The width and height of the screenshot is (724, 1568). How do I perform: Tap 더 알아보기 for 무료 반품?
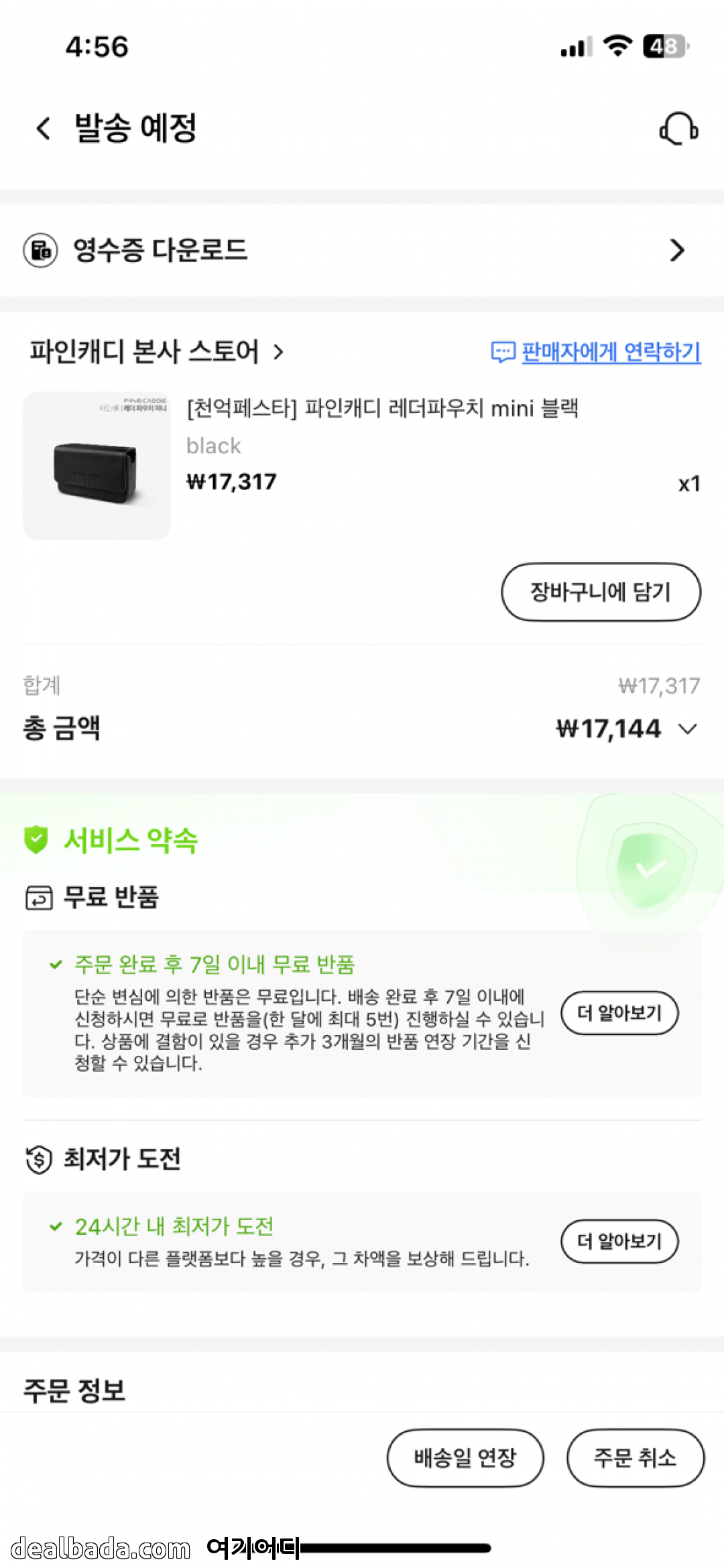click(x=619, y=1013)
